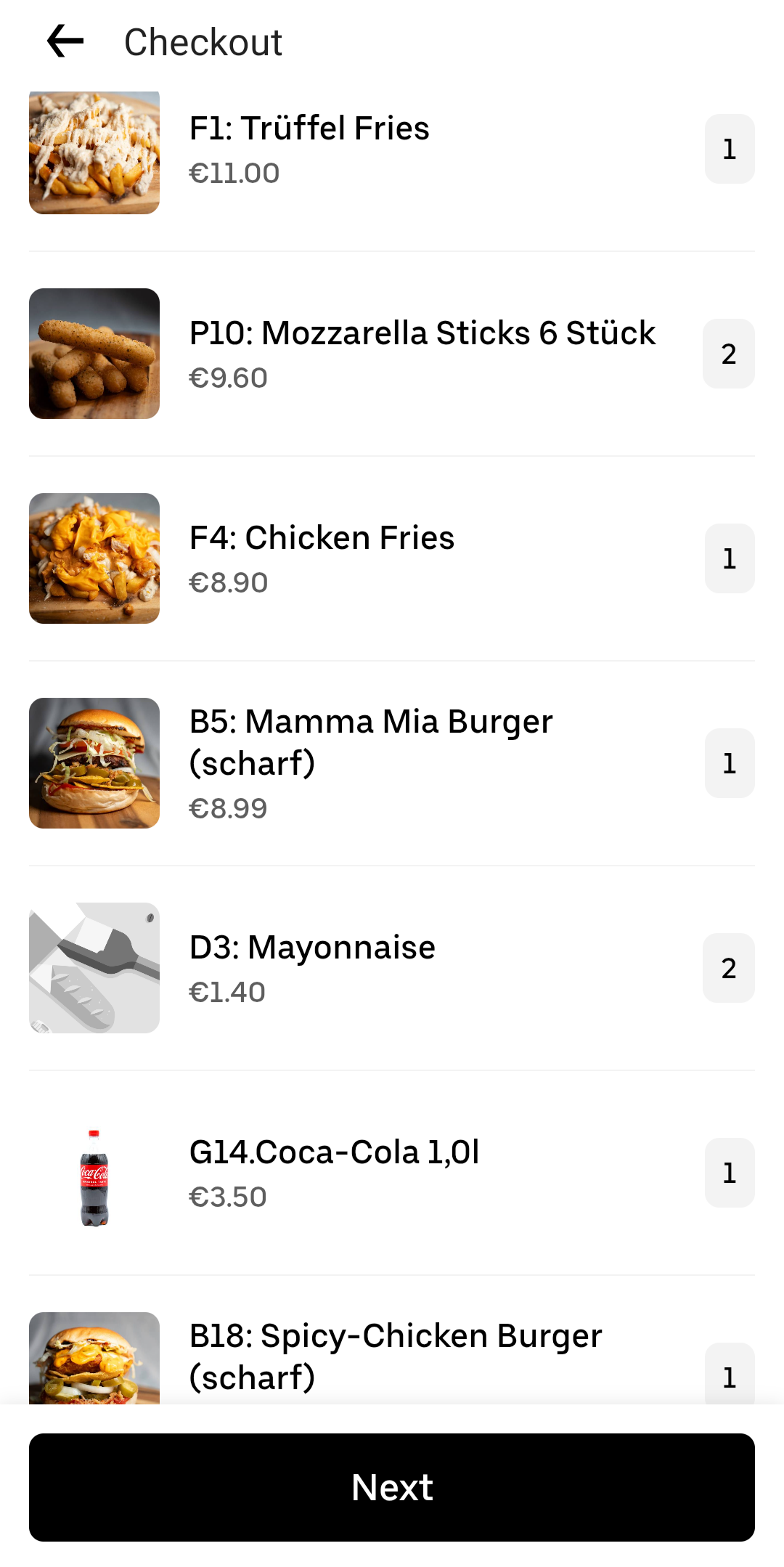Viewport: 784px width, 1567px height.
Task: Adjust the Spicy-Chicken Burger quantity
Action: [x=729, y=1375]
